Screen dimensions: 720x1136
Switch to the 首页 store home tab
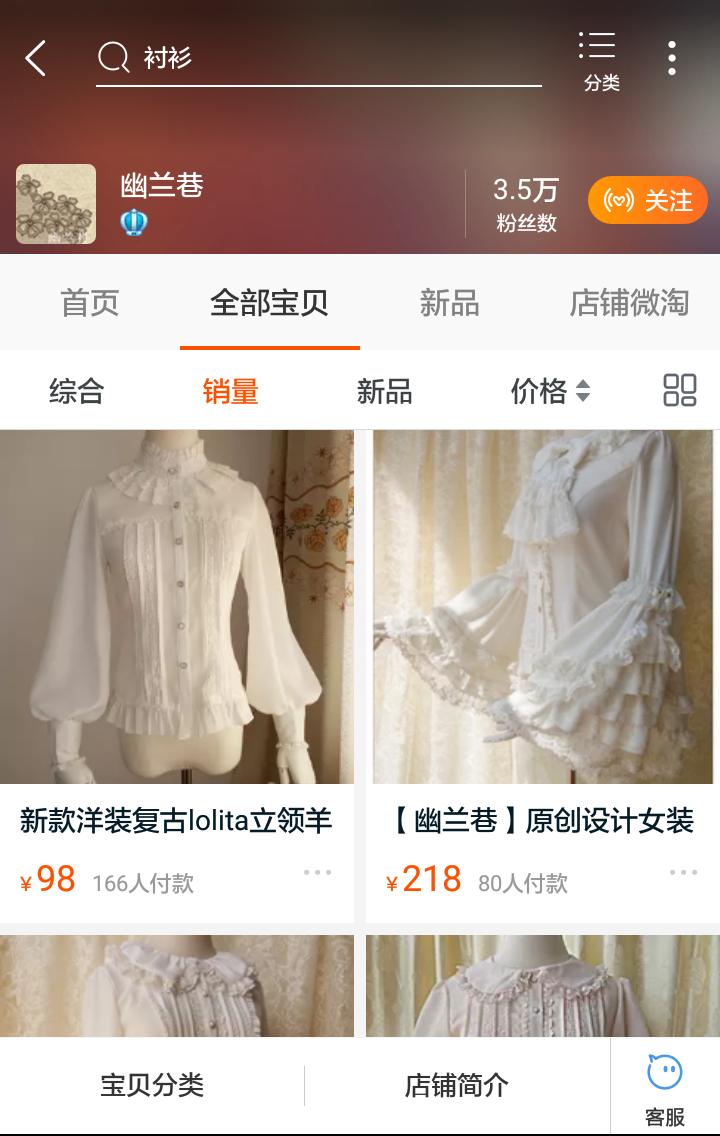90,304
